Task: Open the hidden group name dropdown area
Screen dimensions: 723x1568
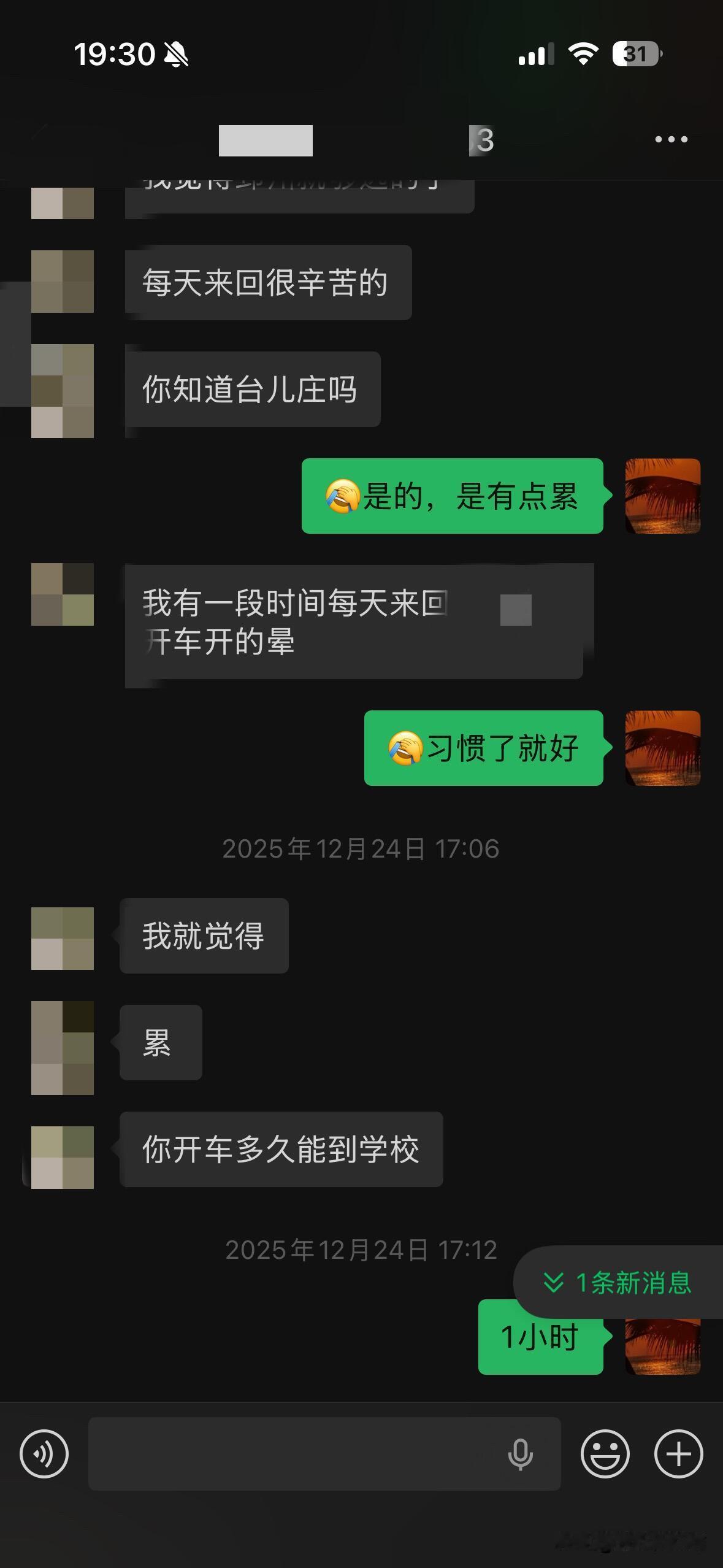Action: coord(267,140)
